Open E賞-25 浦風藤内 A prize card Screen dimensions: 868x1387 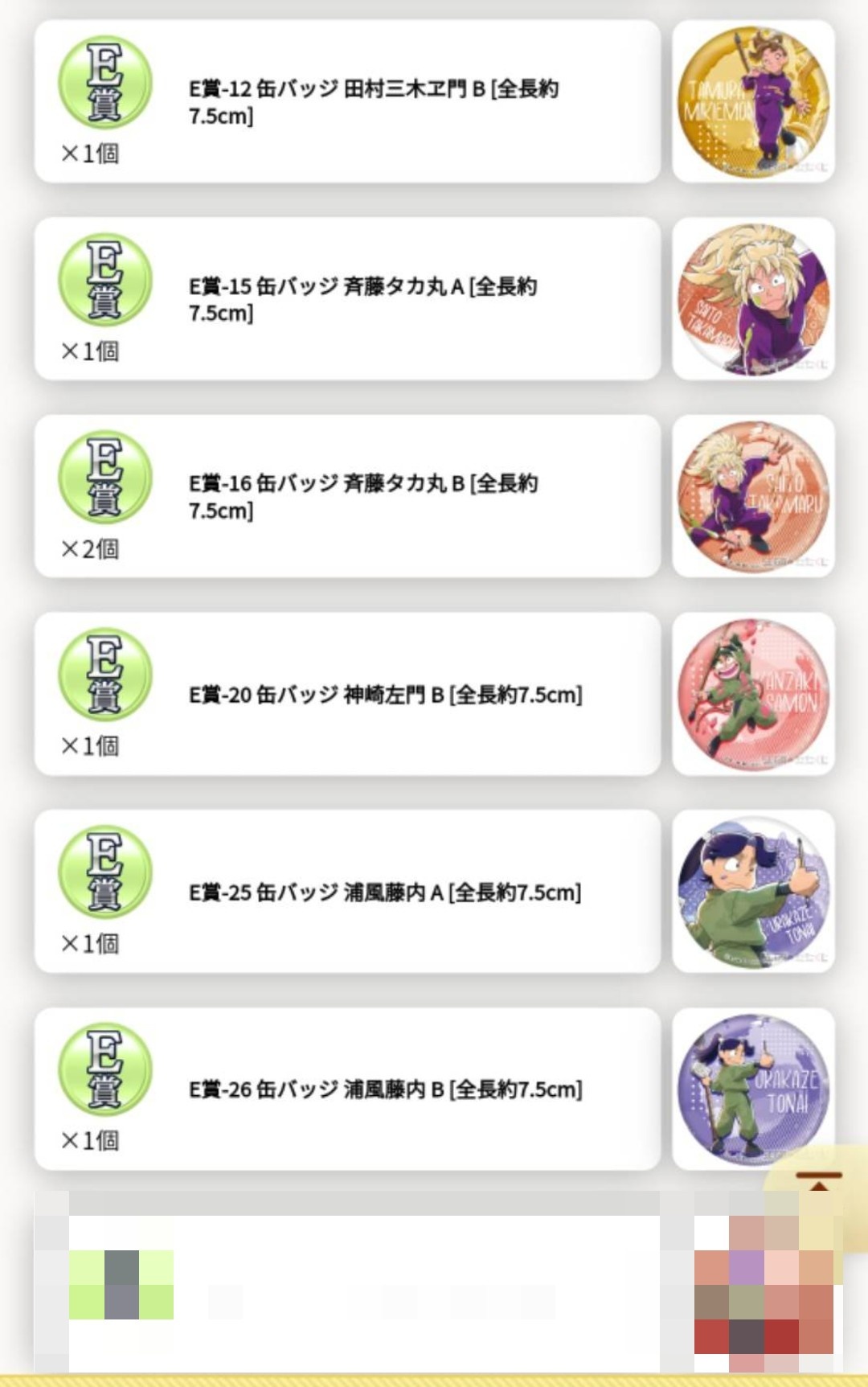click(347, 891)
